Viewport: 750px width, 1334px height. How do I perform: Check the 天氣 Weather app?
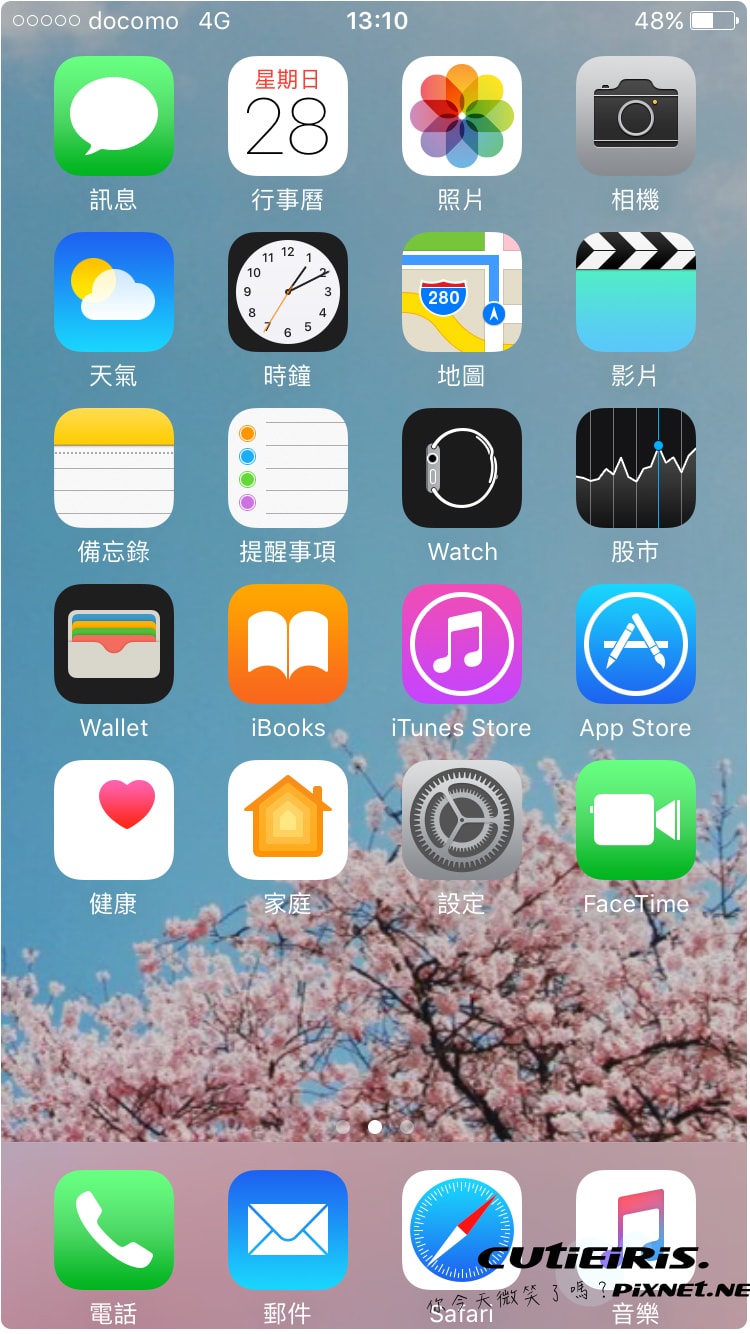114,292
